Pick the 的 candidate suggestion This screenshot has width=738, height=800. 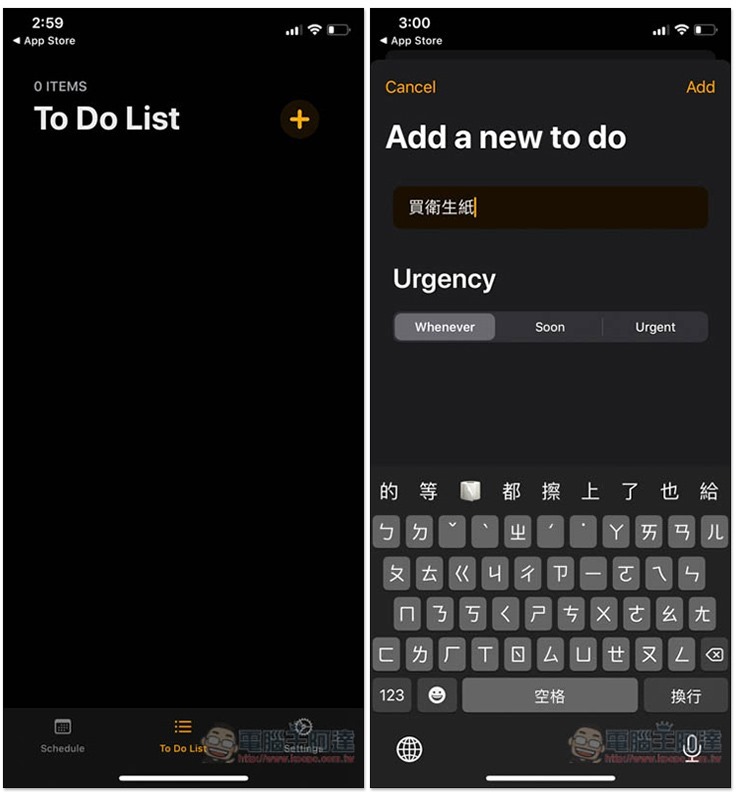[x=389, y=491]
